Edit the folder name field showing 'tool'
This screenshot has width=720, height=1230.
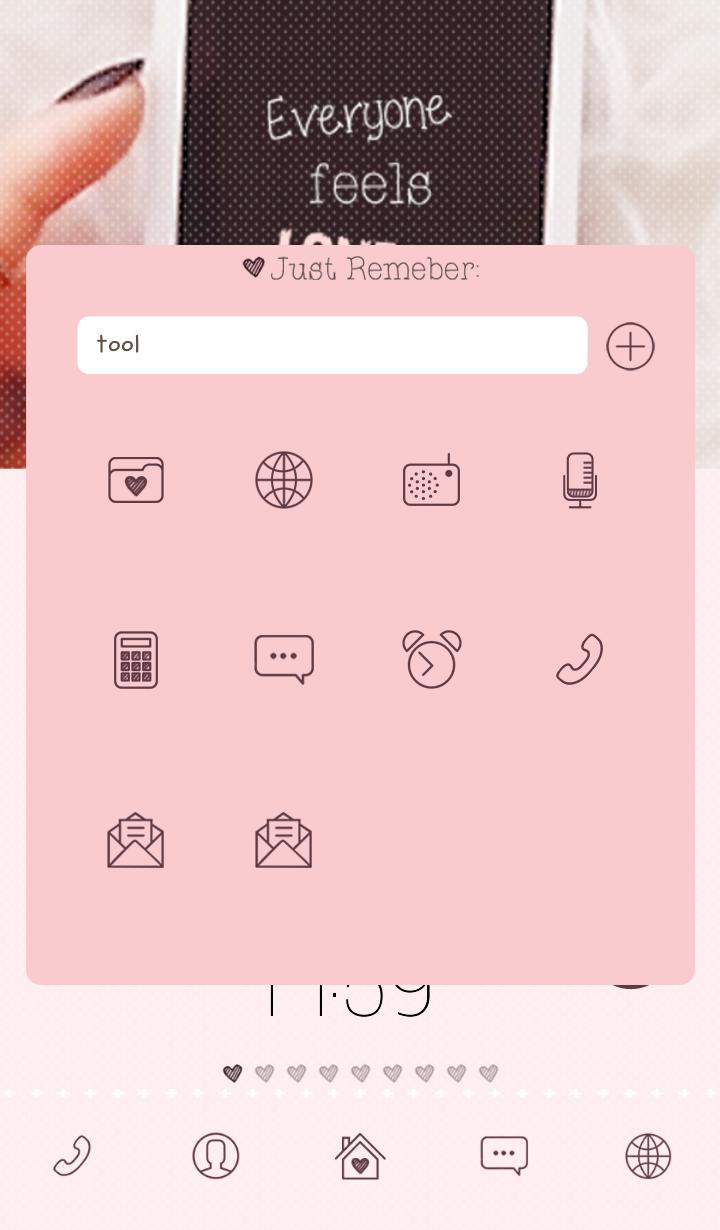(x=332, y=345)
